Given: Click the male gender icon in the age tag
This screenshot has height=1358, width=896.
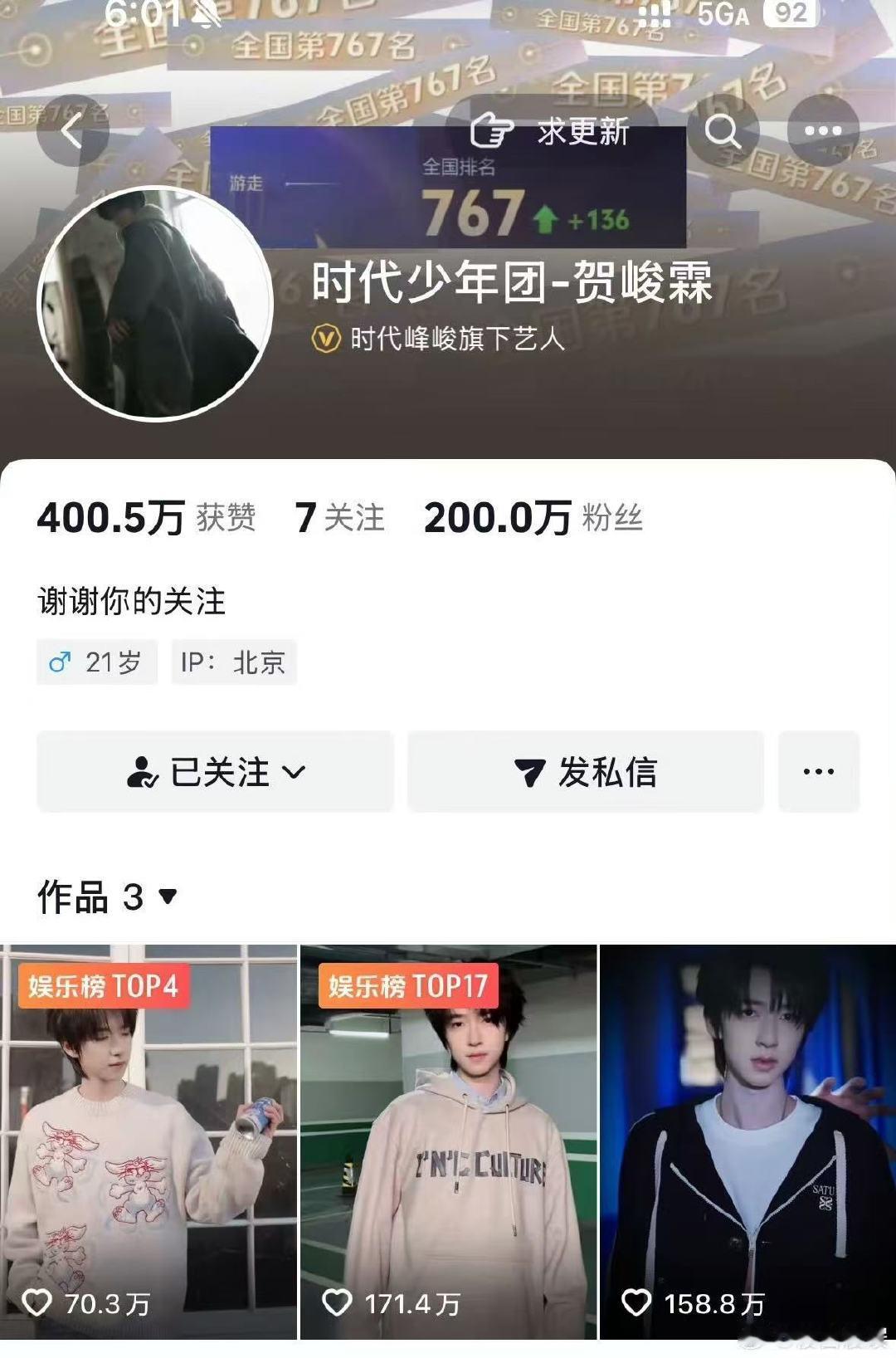Looking at the screenshot, I should click(x=60, y=661).
